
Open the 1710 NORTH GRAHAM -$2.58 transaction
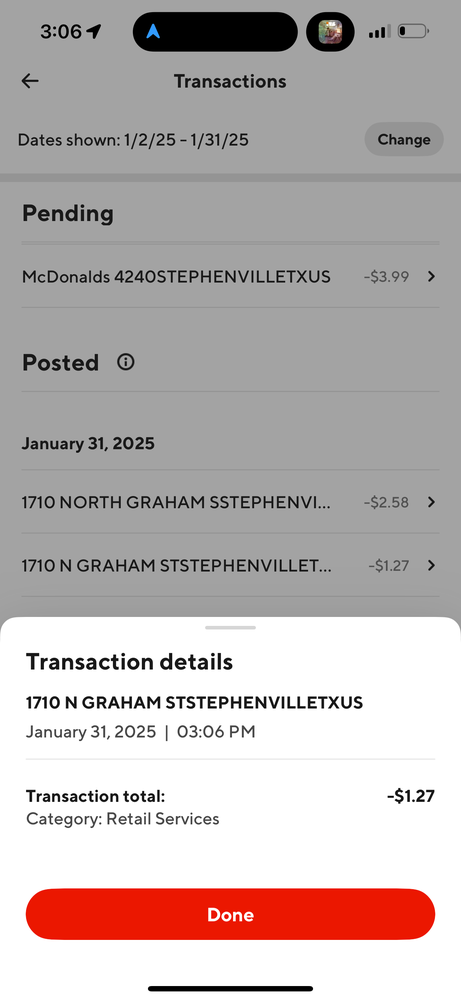(230, 502)
